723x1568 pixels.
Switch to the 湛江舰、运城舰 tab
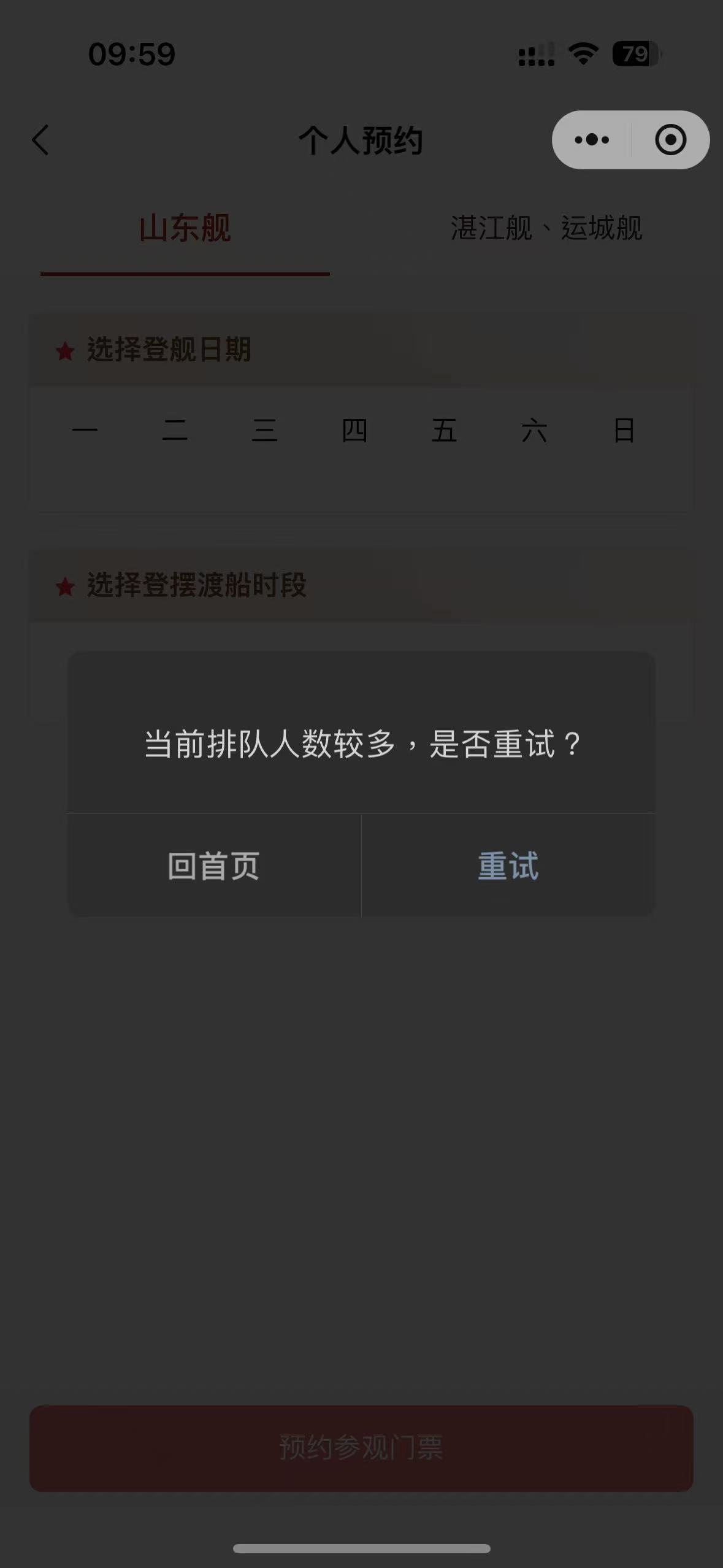click(x=546, y=228)
